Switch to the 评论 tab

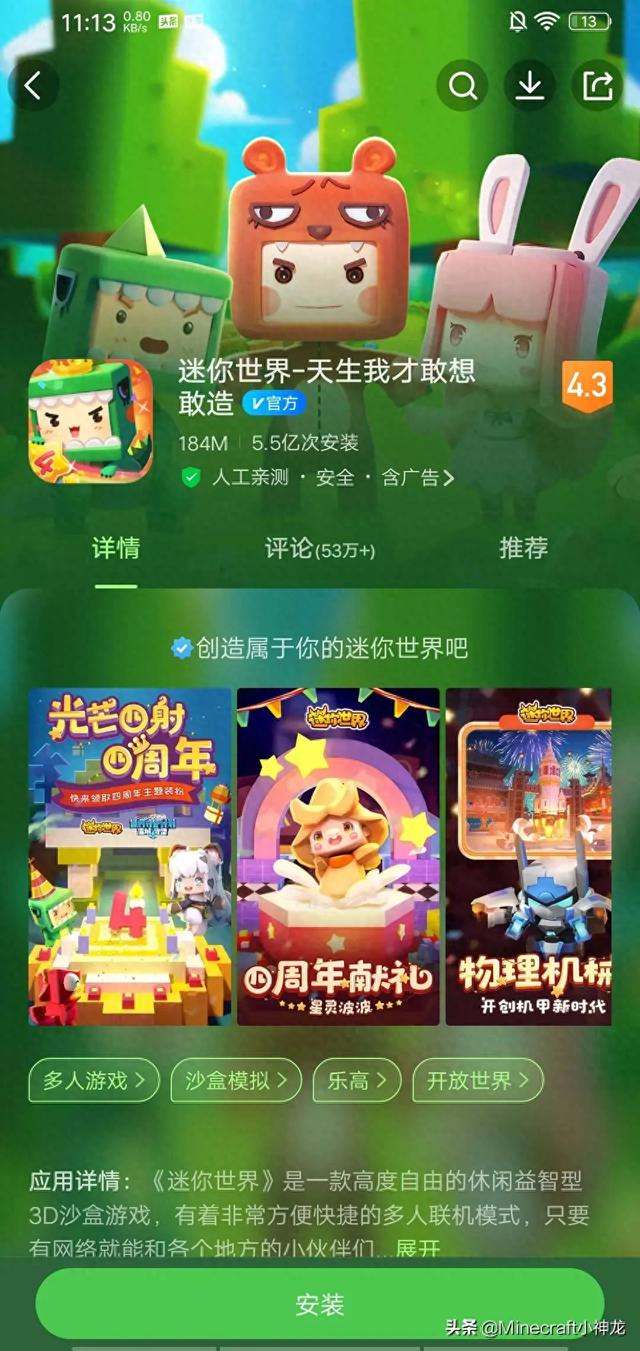coord(319,549)
